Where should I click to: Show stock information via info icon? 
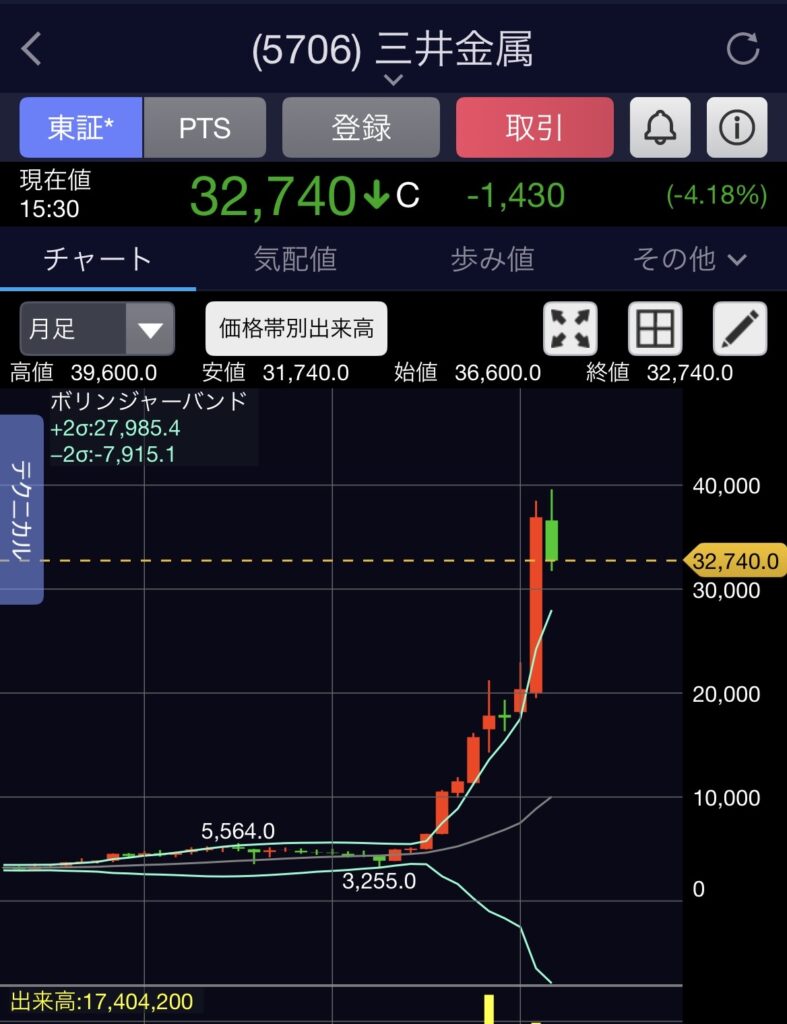click(x=737, y=128)
